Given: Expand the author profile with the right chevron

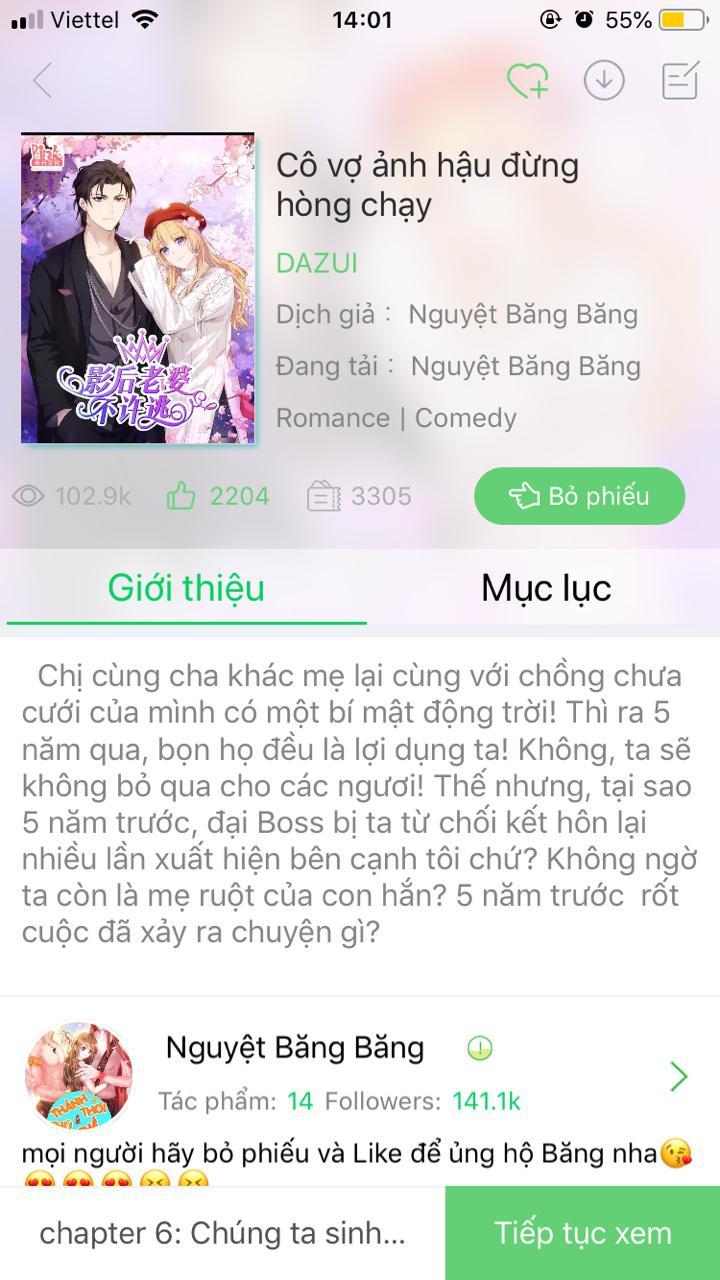Looking at the screenshot, I should point(678,1075).
